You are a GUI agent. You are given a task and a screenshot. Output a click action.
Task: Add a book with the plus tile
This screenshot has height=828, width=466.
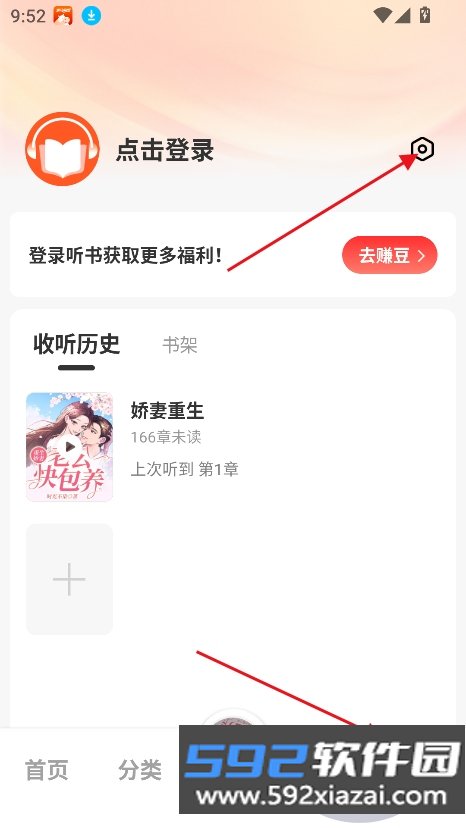coord(69,579)
